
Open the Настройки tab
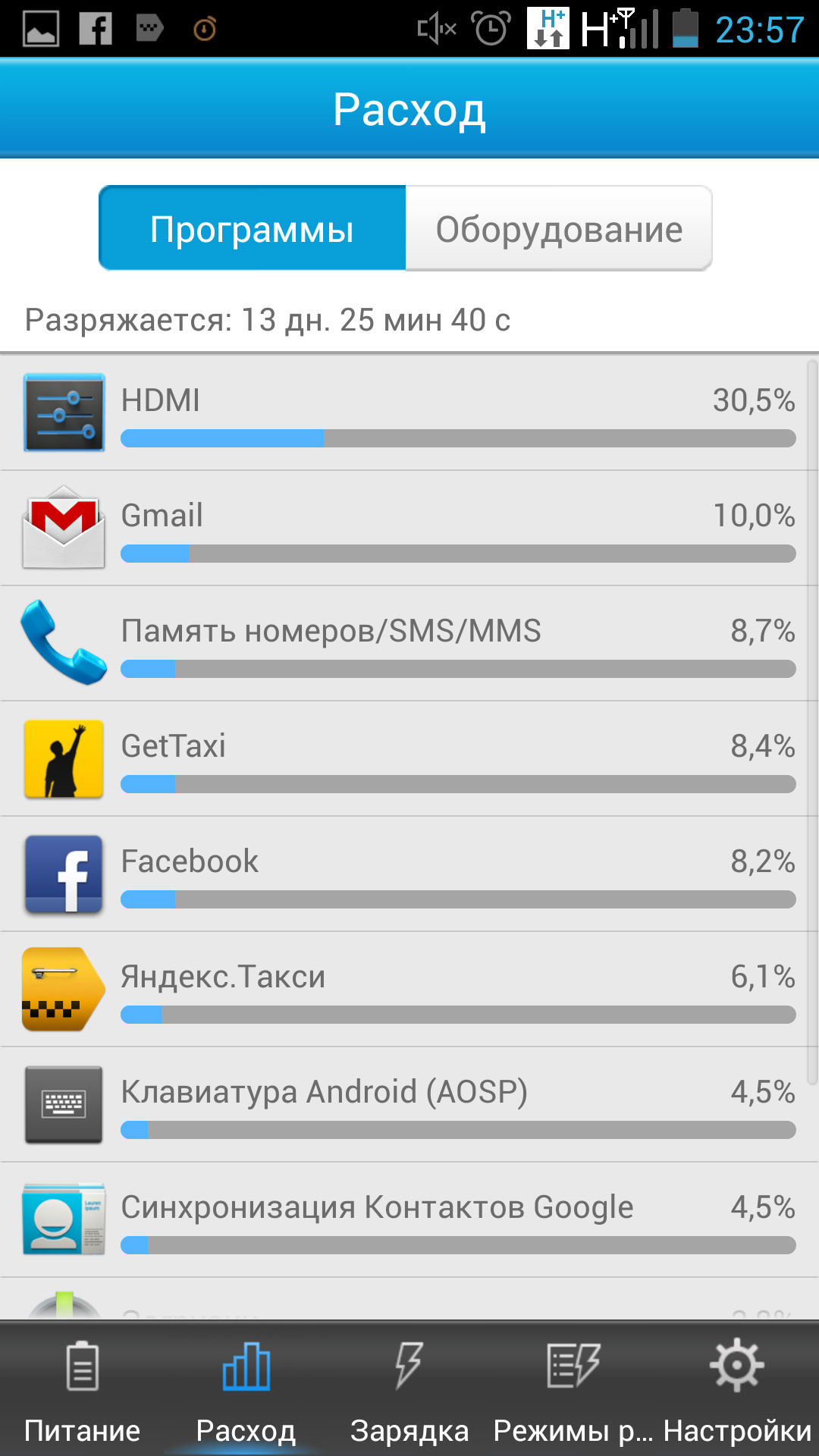pyautogui.click(x=737, y=1389)
